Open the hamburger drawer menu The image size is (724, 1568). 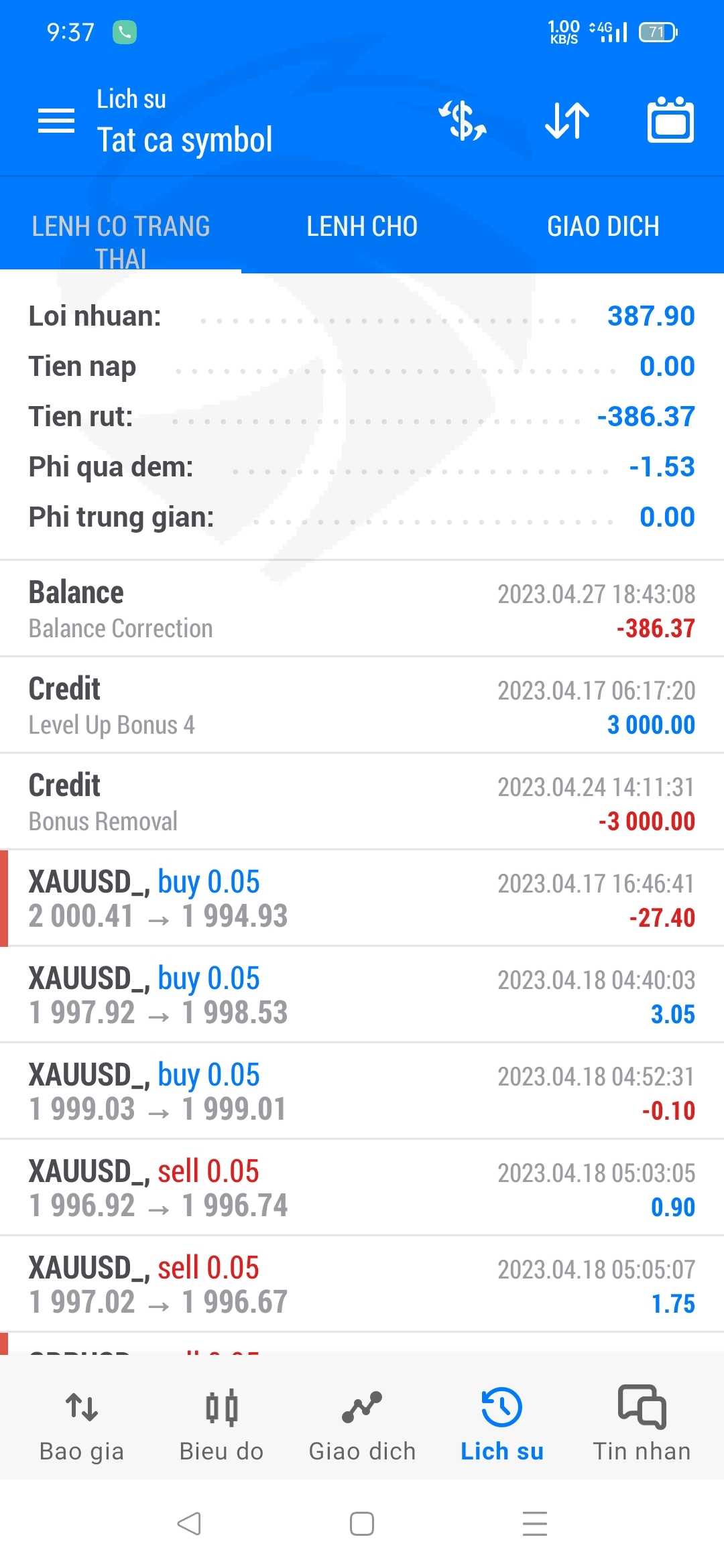[56, 121]
